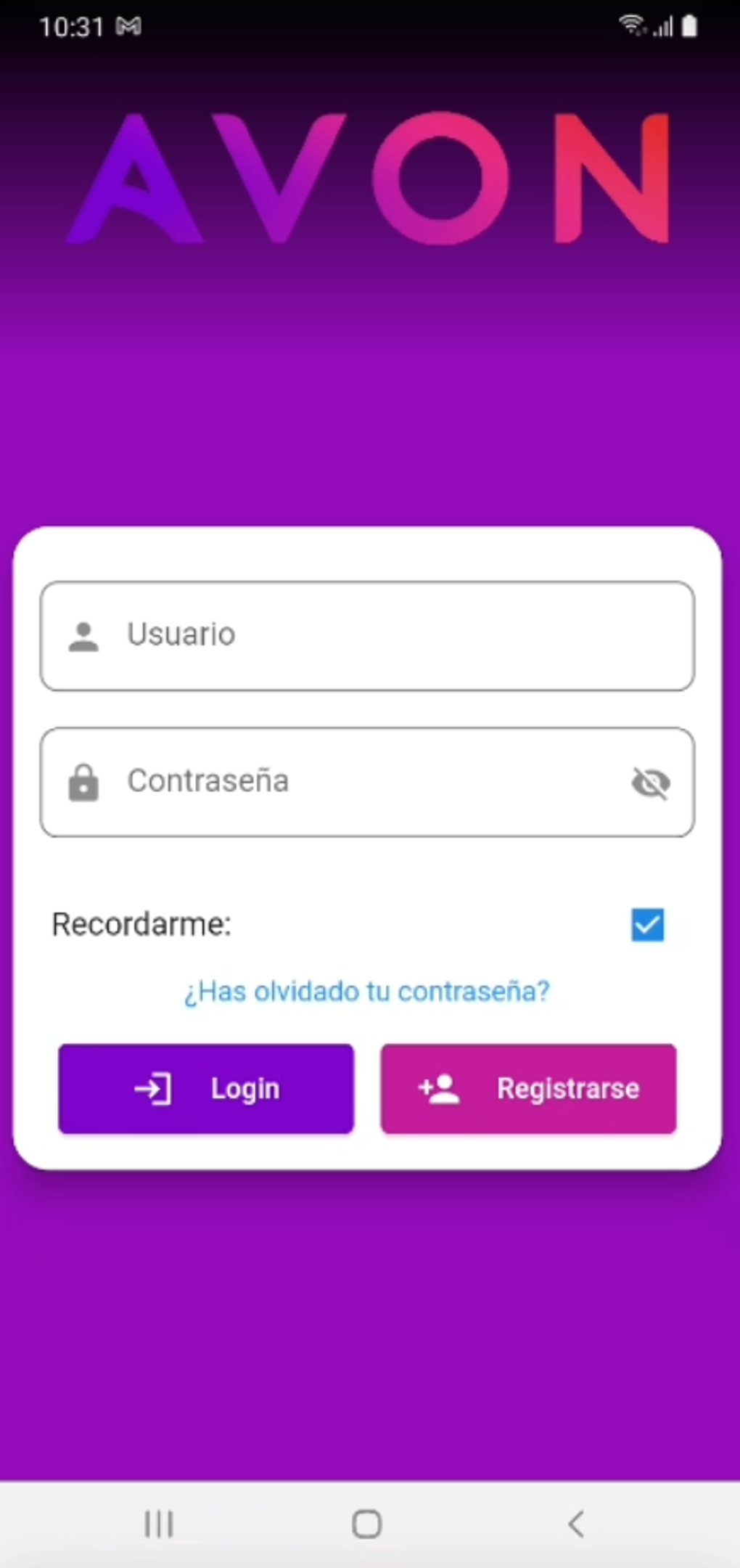Tap the back arrow in the navigation bar
Image resolution: width=740 pixels, height=1568 pixels.
click(x=576, y=1524)
